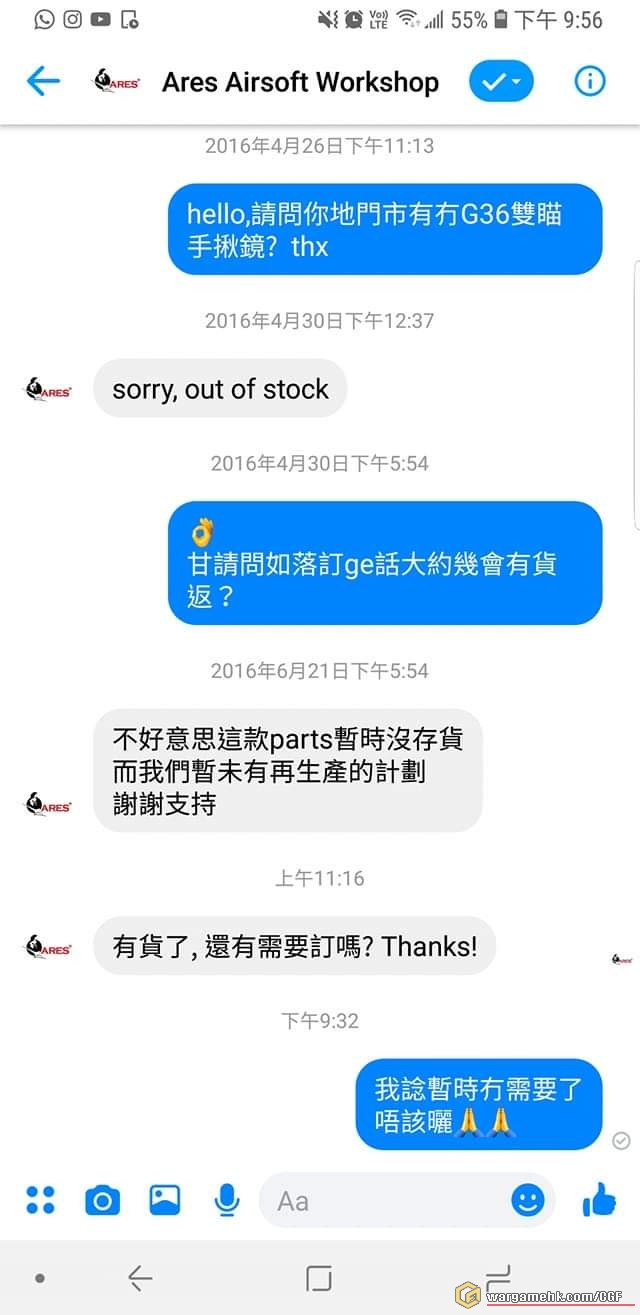
Task: Open the four-dot more options menu
Action: click(x=40, y=1199)
